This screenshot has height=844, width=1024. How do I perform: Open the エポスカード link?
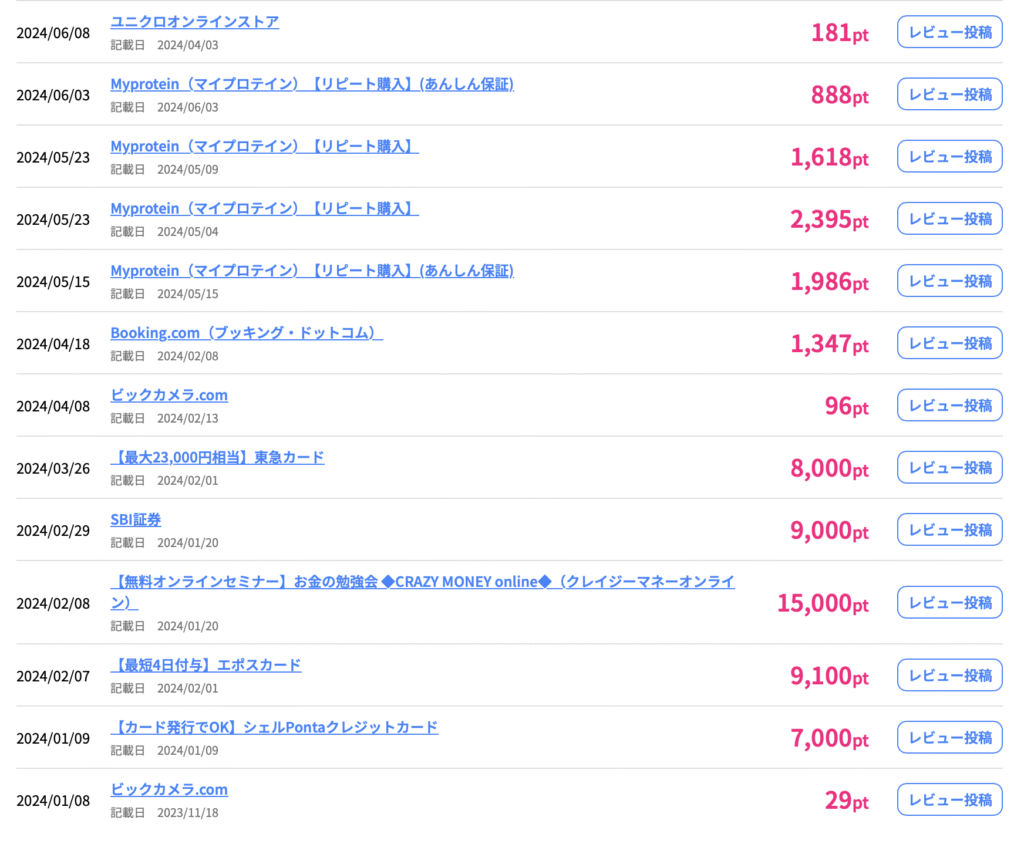[x=205, y=665]
